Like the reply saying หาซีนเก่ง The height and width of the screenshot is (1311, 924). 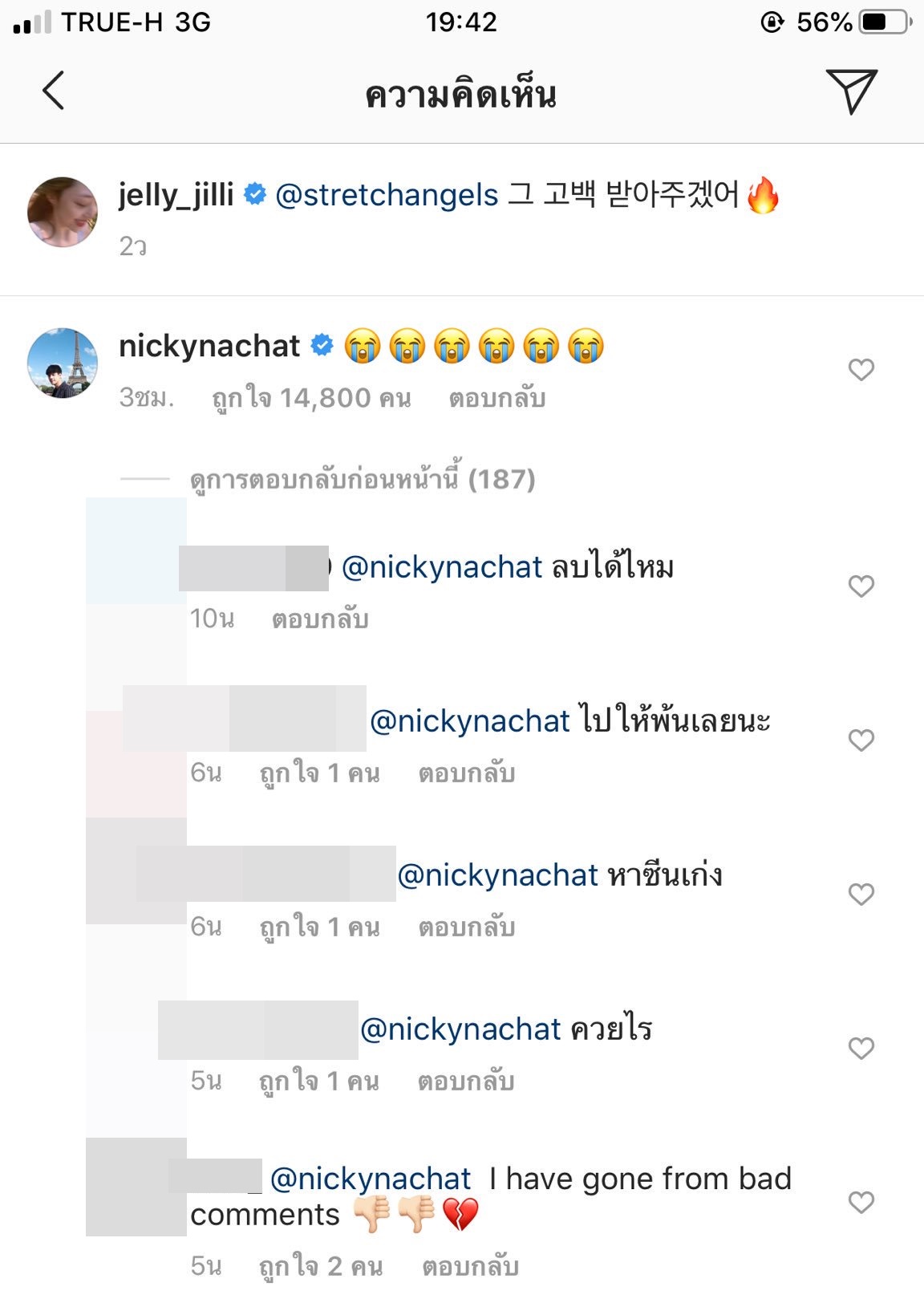(x=861, y=895)
